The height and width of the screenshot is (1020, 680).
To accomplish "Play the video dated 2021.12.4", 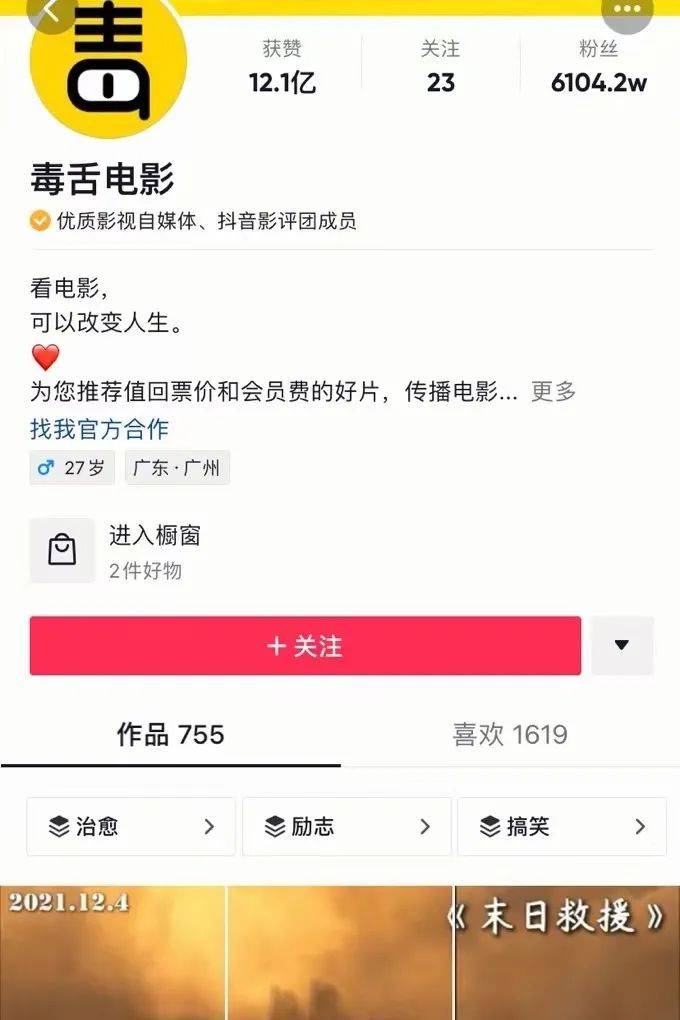I will (x=113, y=952).
